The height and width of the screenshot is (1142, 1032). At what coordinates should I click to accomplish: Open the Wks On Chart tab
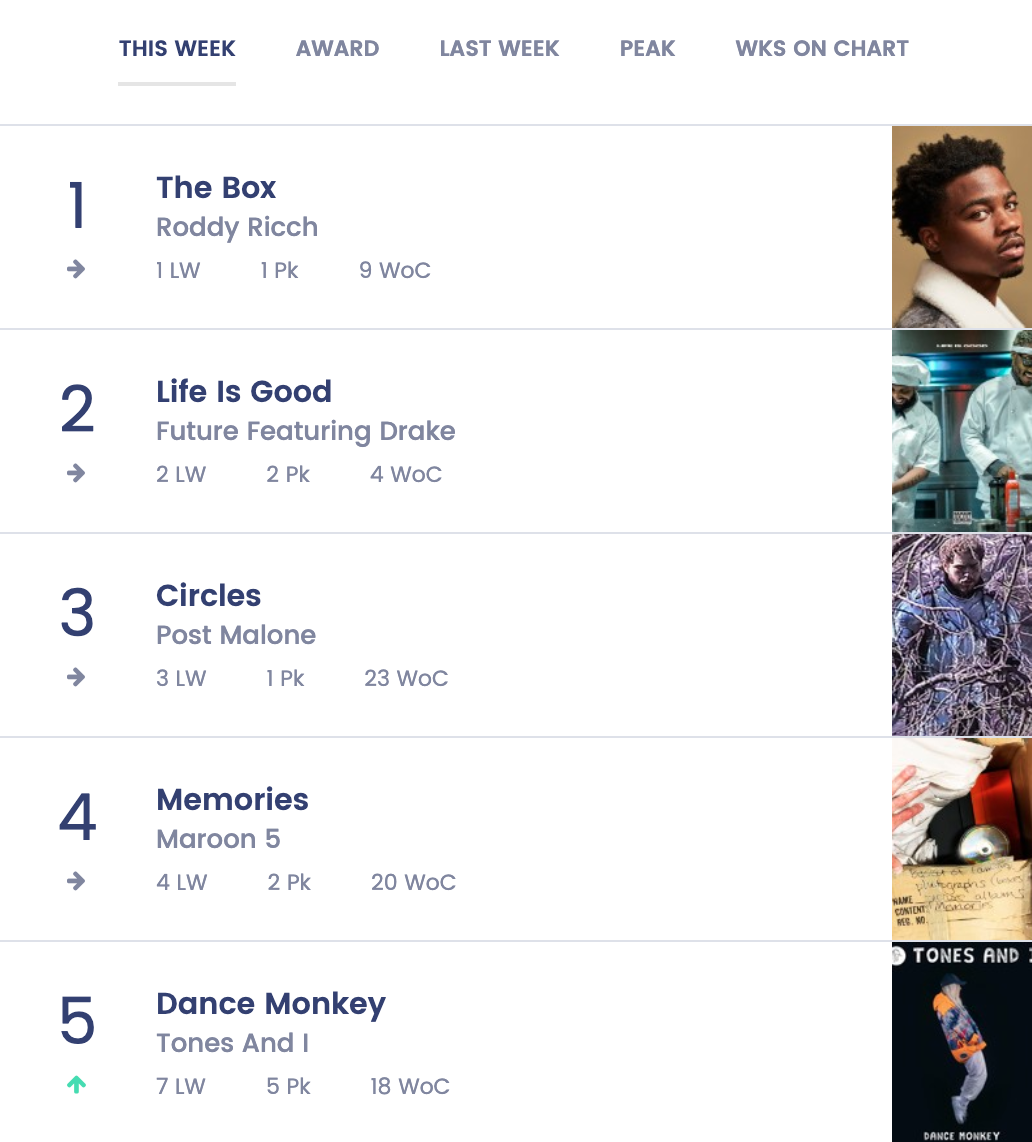click(x=821, y=48)
